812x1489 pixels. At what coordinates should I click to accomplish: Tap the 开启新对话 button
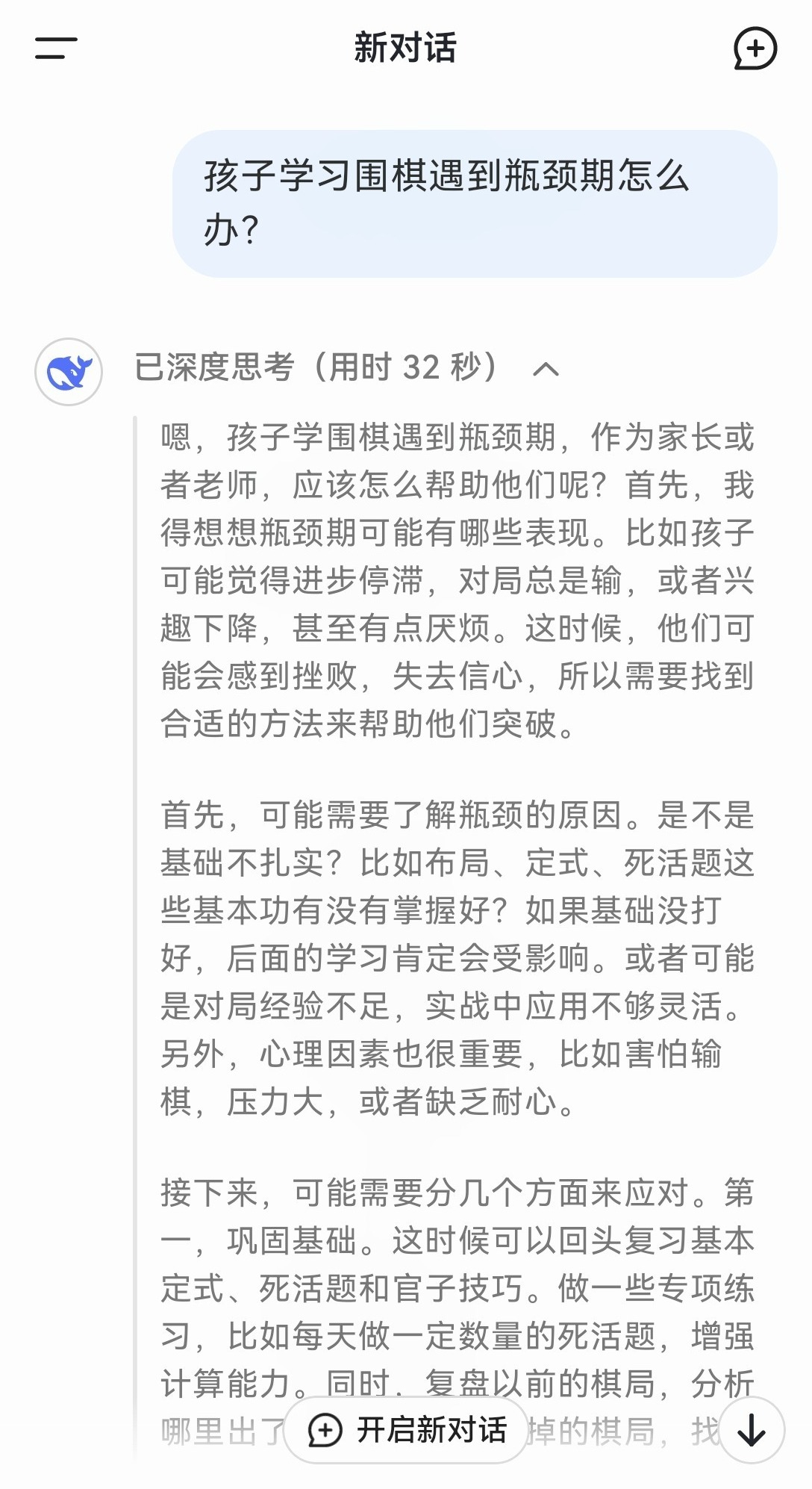pyautogui.click(x=407, y=1429)
